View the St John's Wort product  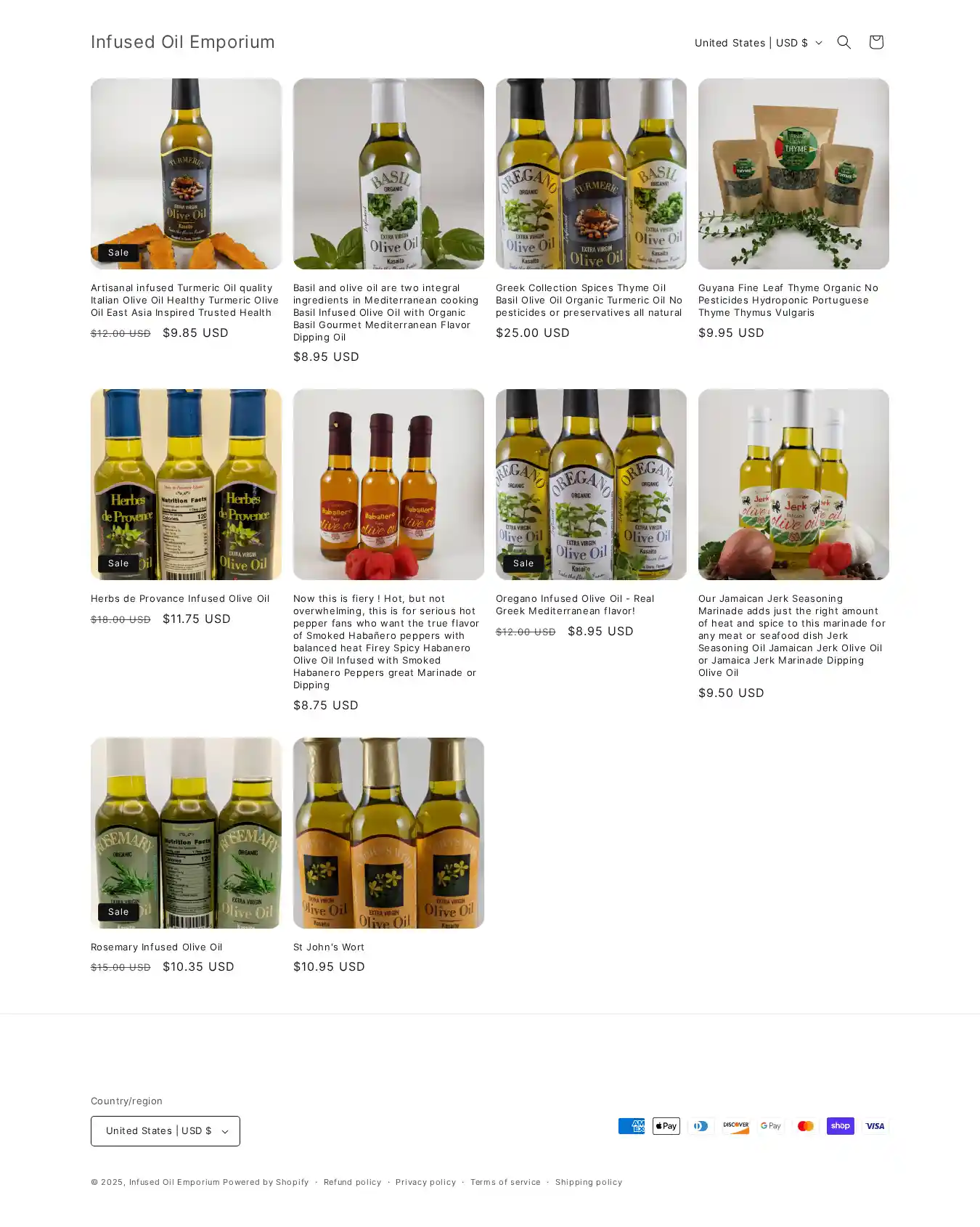pyautogui.click(x=329, y=947)
